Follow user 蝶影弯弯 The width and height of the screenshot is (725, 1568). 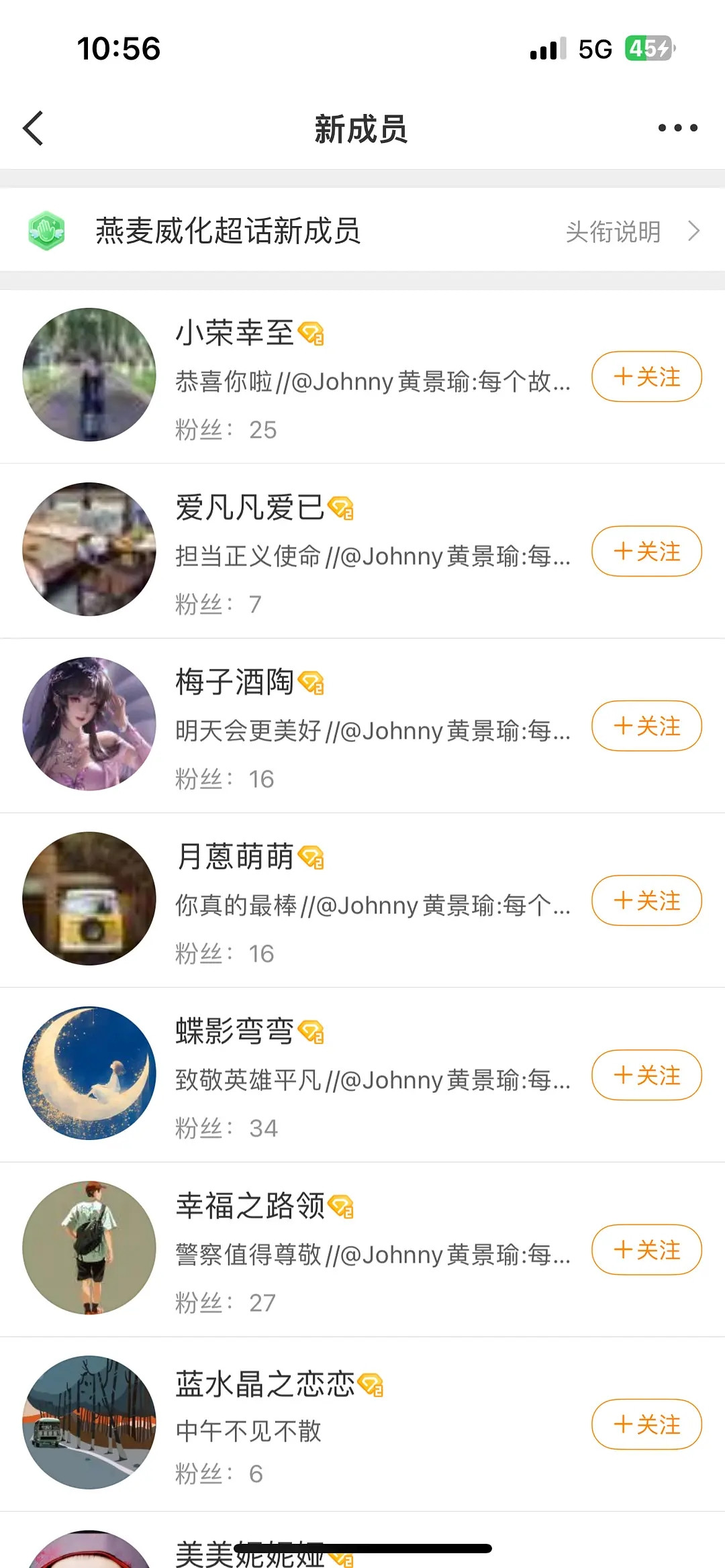(x=646, y=1075)
